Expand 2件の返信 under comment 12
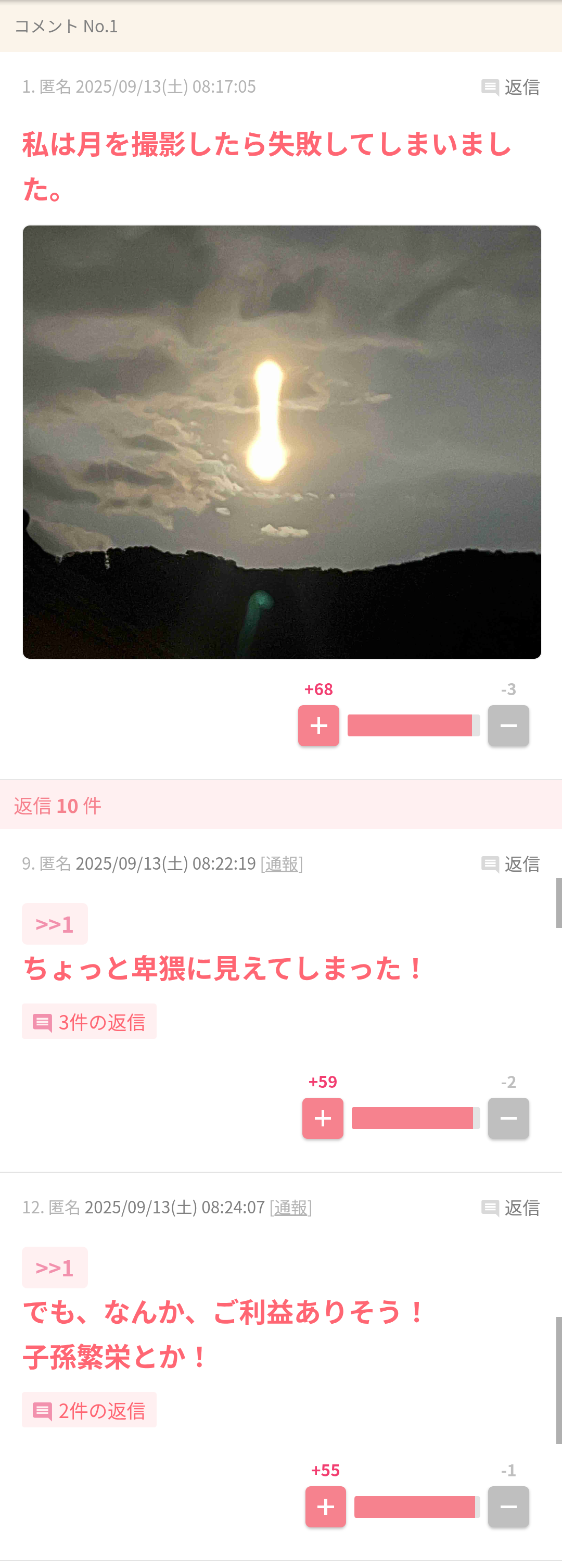The image size is (562, 1568). point(90,1410)
